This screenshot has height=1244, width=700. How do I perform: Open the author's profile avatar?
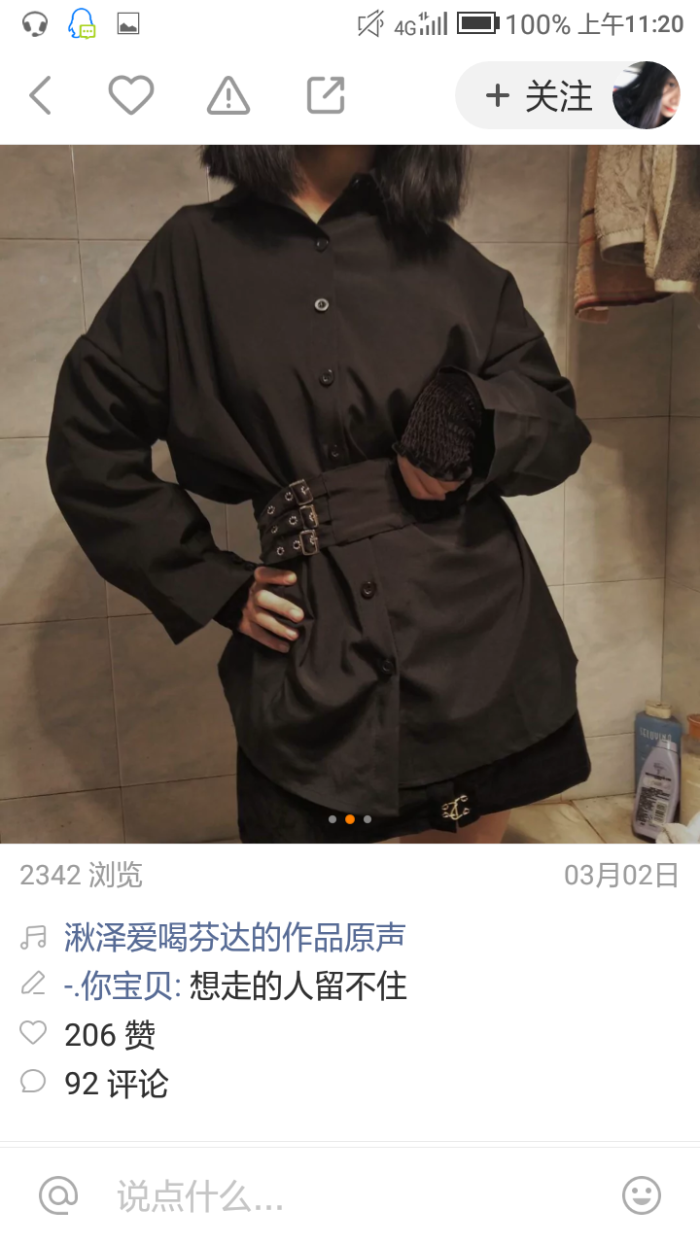click(x=646, y=96)
